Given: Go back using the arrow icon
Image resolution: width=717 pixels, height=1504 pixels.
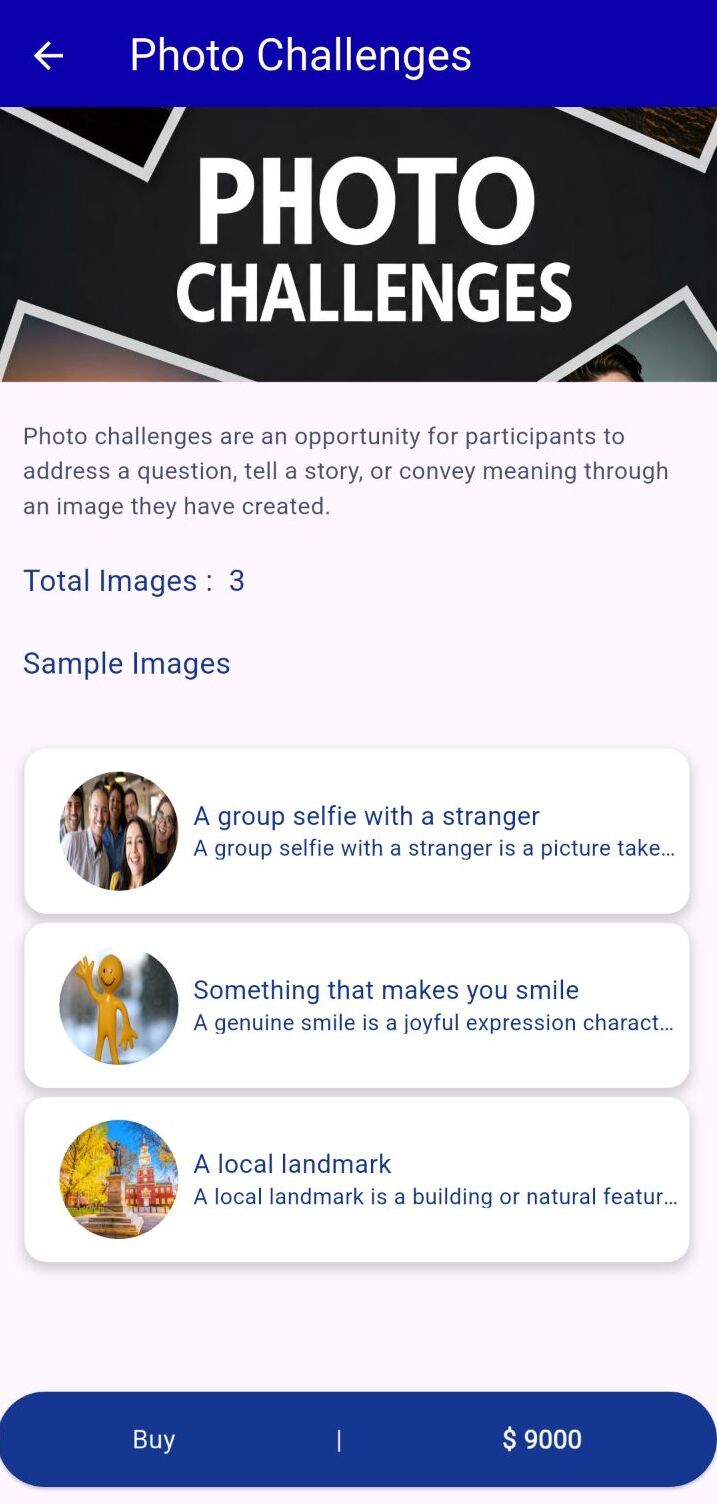Looking at the screenshot, I should click(48, 56).
